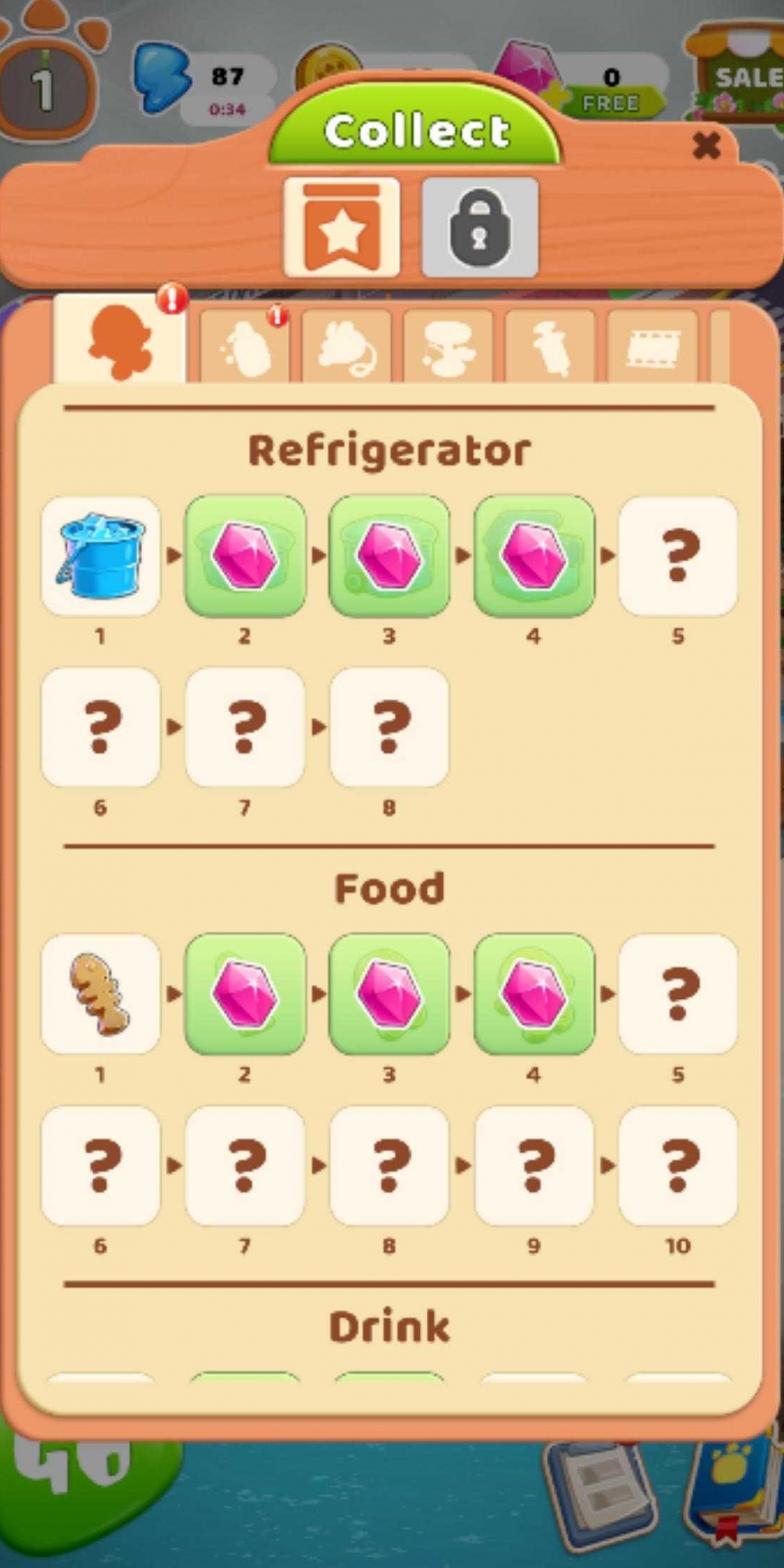
Task: Collect gem reward for Food level 2
Action: (245, 994)
